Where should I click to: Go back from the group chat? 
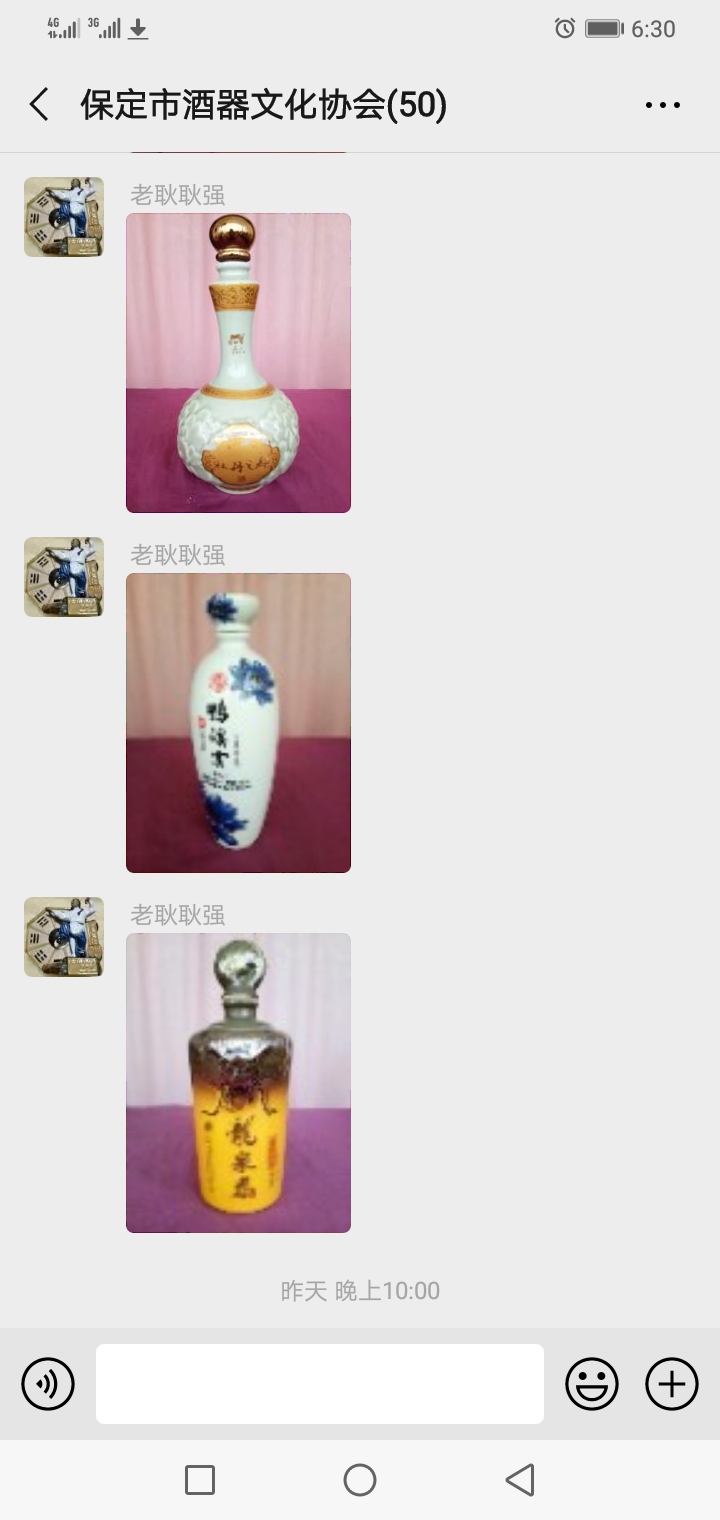tap(39, 105)
